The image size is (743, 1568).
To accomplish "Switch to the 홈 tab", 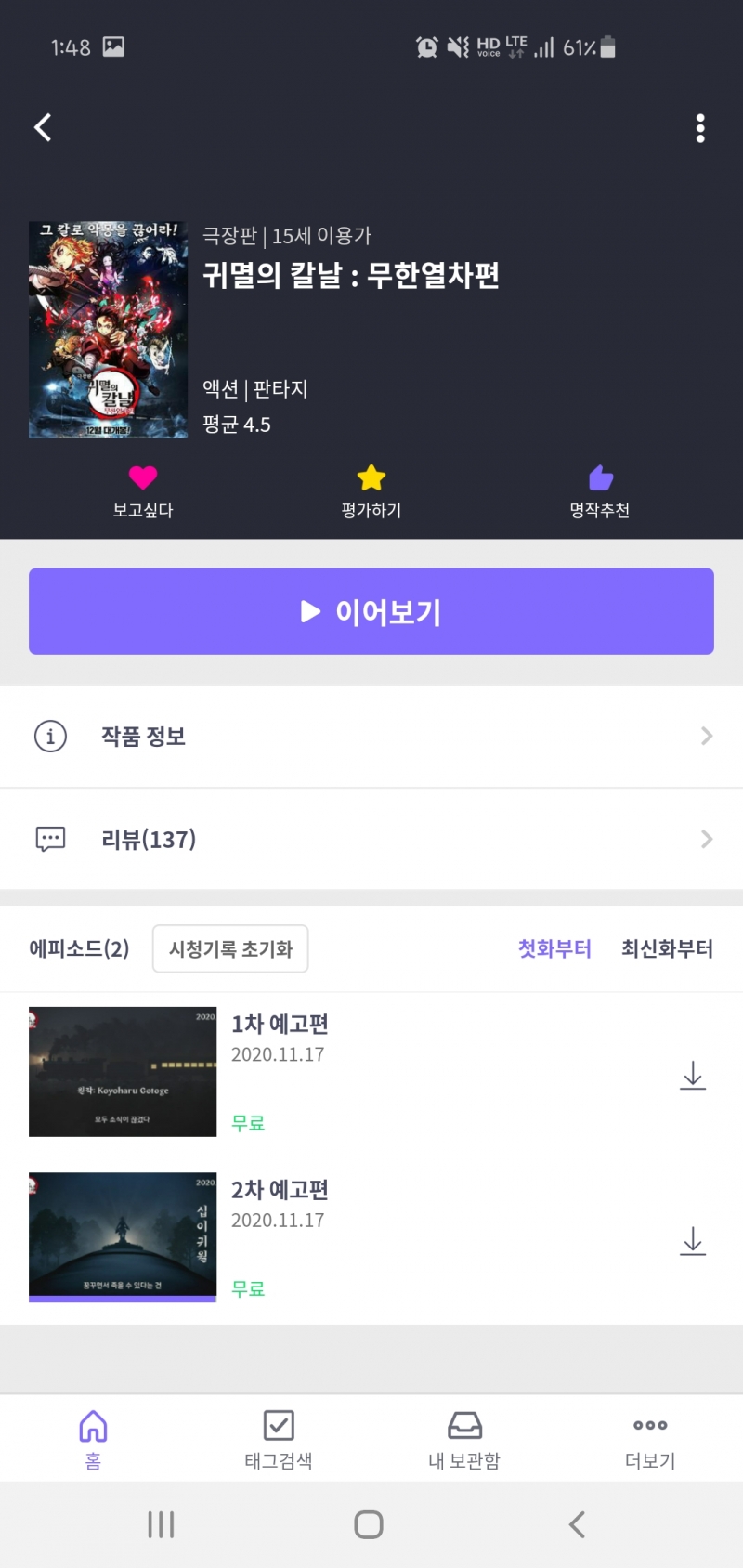I will pos(93,1438).
